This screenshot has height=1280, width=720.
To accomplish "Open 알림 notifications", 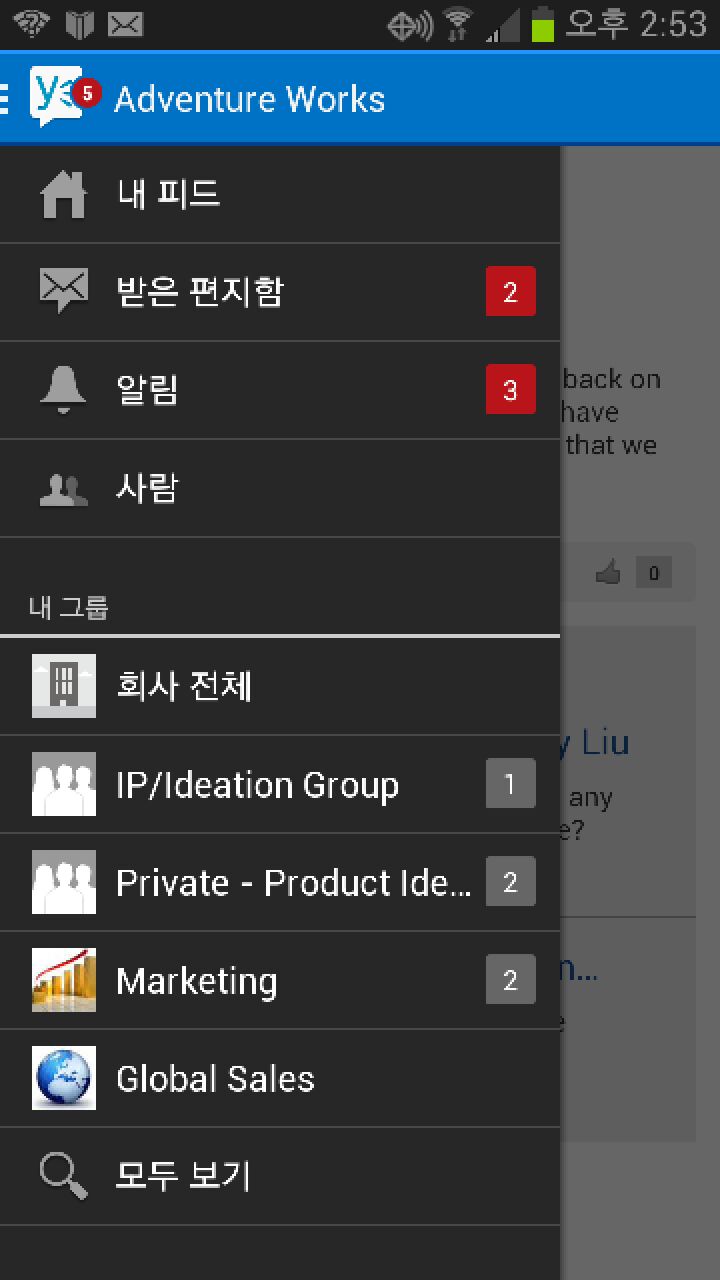I will click(x=280, y=390).
